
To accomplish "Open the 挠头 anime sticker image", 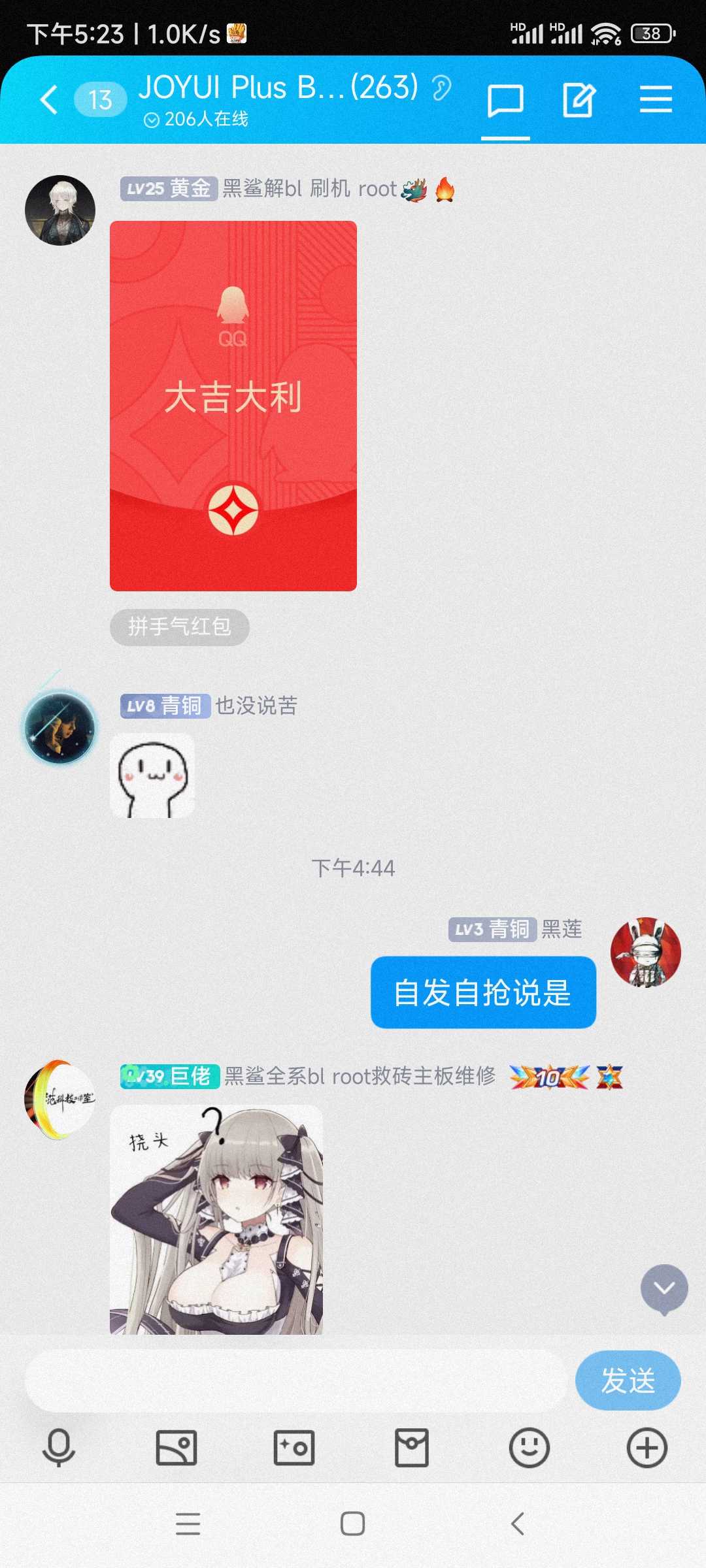I will (216, 1219).
